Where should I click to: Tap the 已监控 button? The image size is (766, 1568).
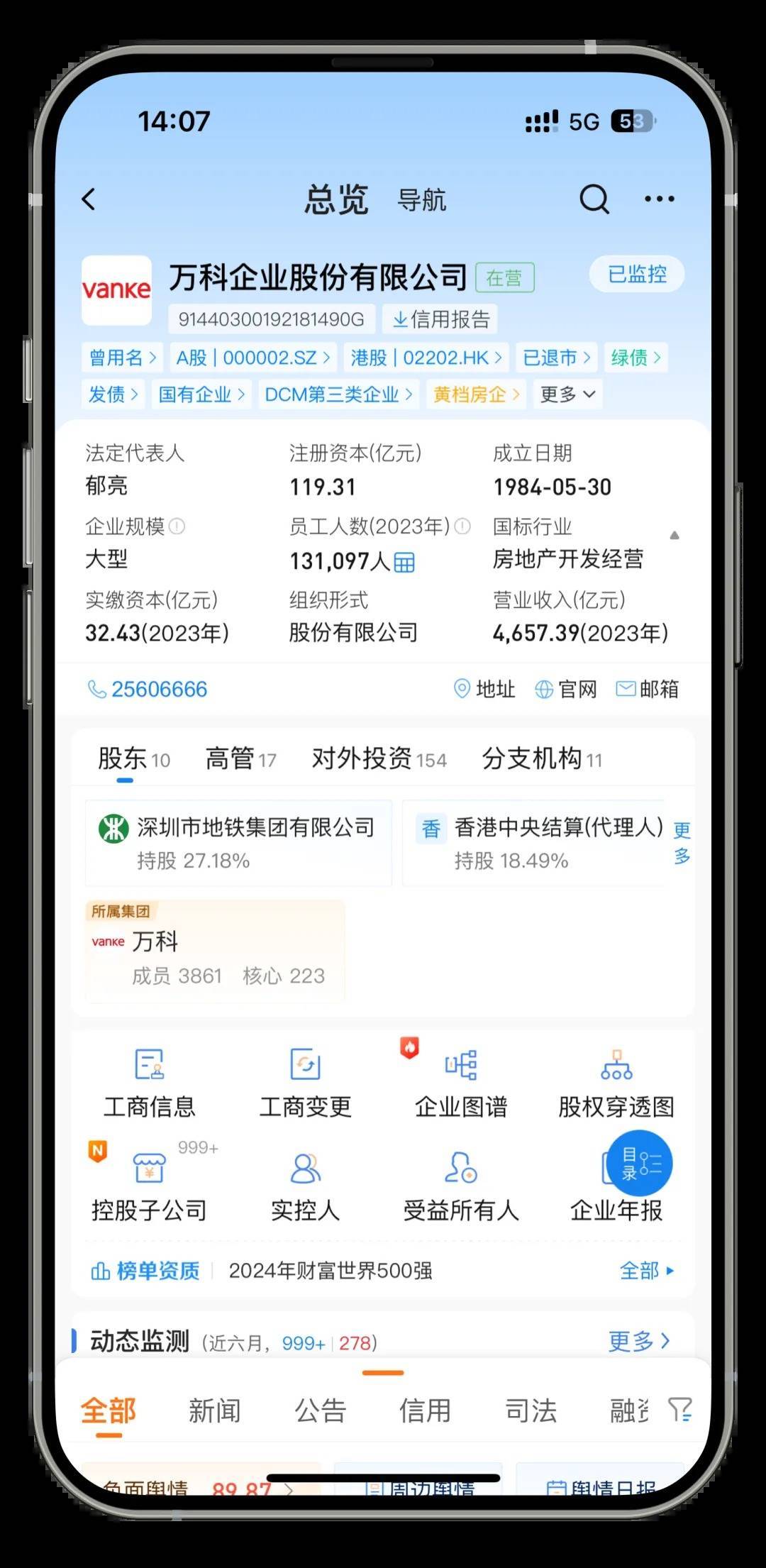pyautogui.click(x=636, y=275)
